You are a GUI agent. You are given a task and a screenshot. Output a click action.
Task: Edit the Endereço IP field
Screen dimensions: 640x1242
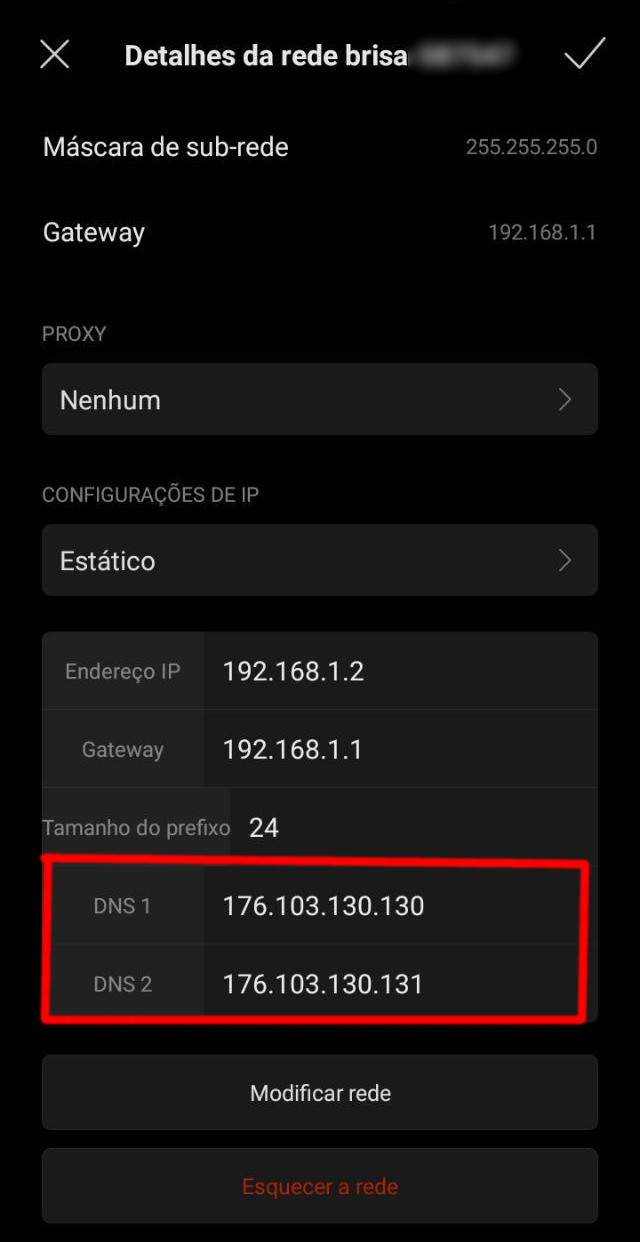[x=400, y=671]
